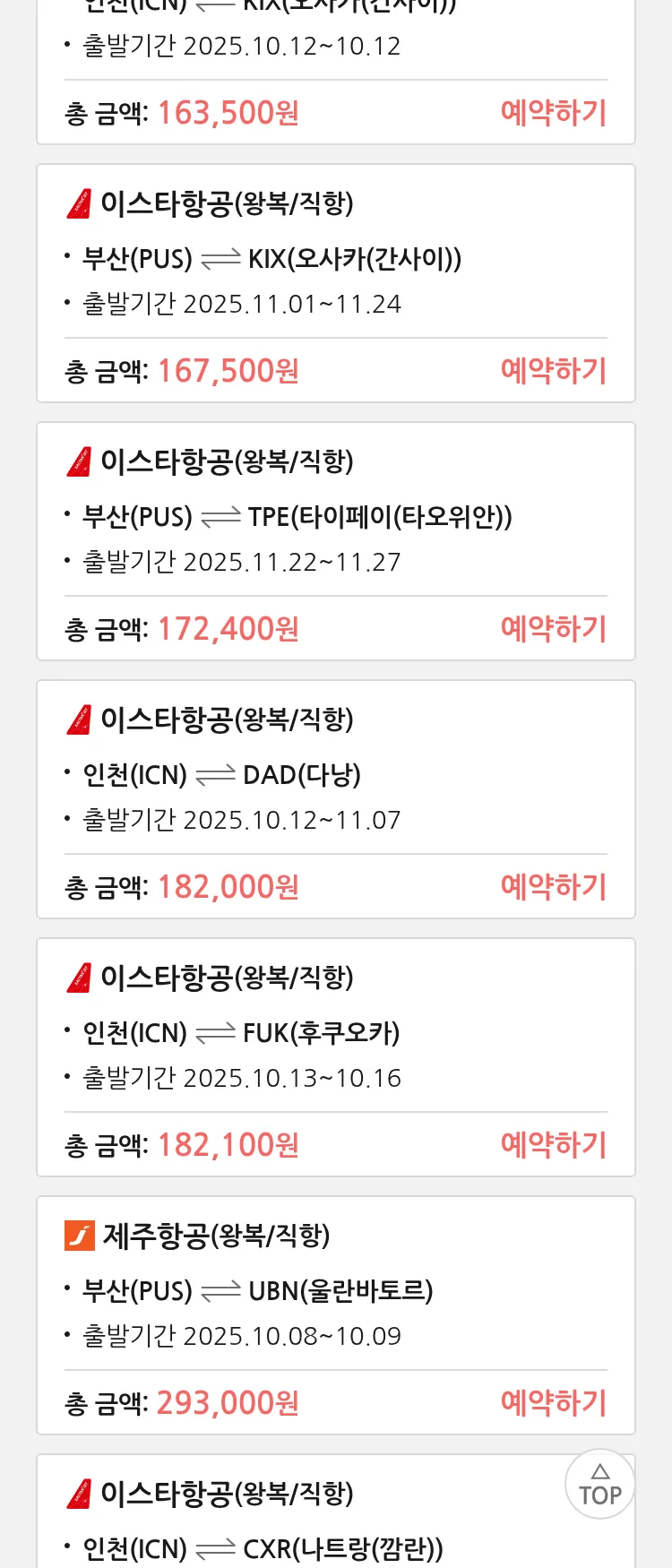Jump back to top with TOP button
The width and height of the screenshot is (672, 1568).
[x=599, y=1485]
